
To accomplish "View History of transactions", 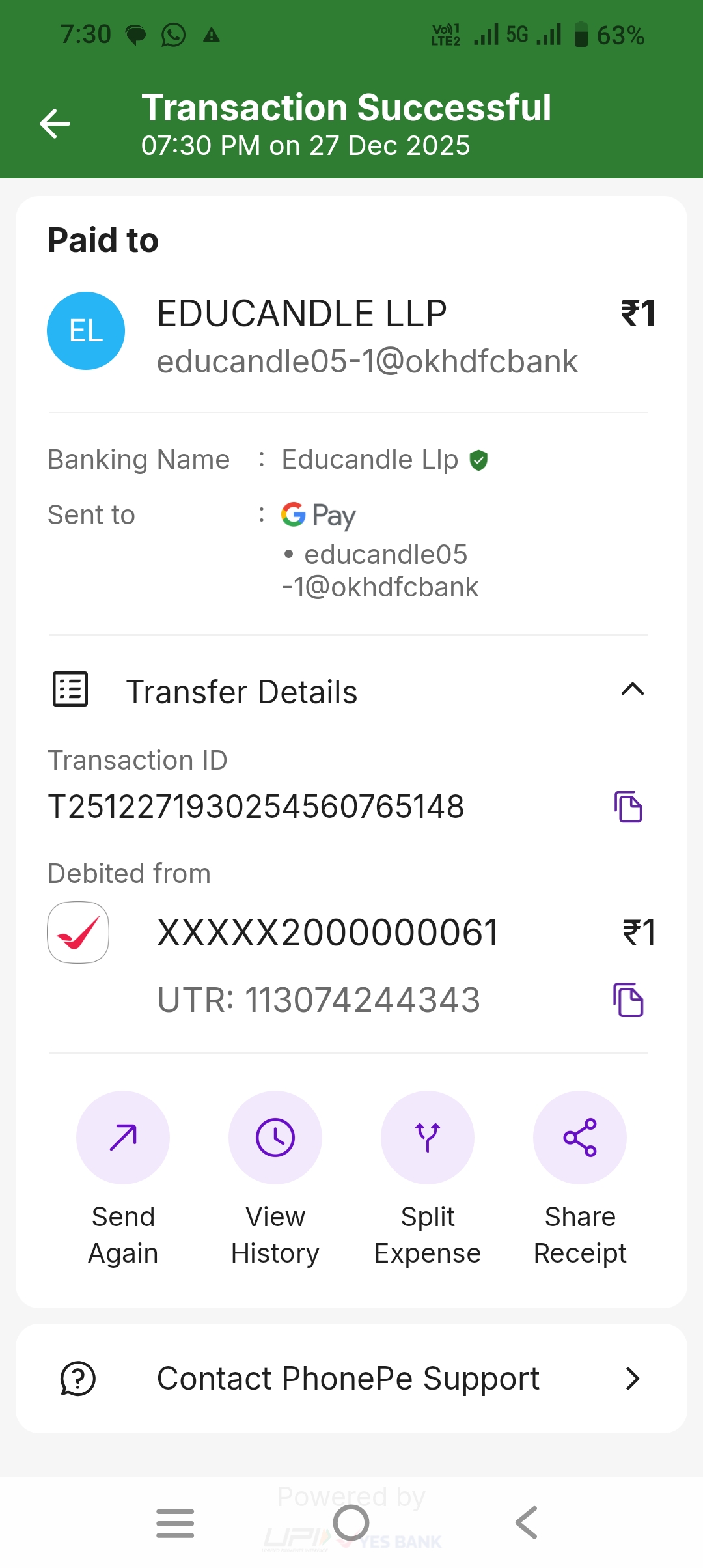I will point(275,1138).
